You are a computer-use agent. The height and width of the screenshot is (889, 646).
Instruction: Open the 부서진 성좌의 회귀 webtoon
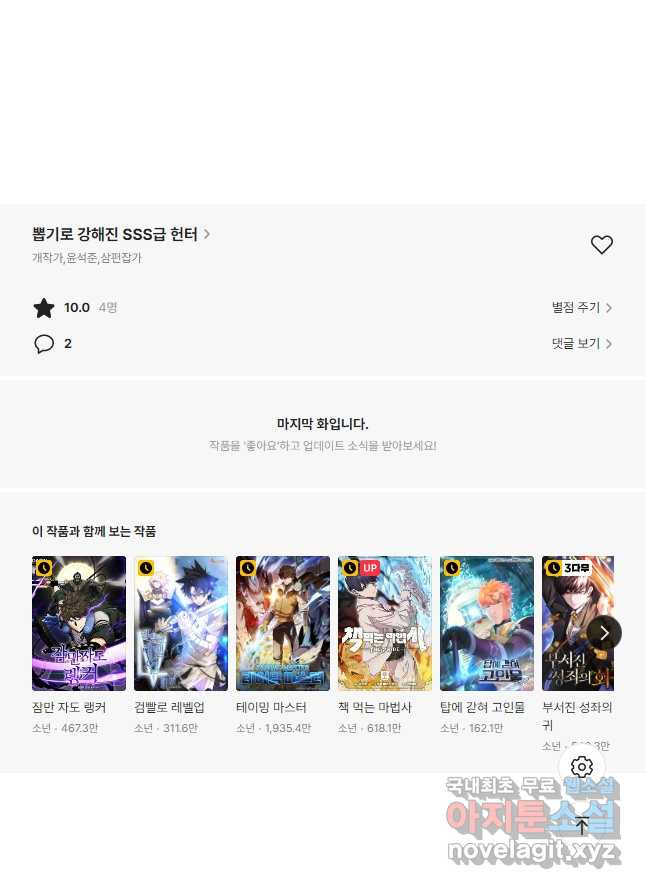click(x=572, y=623)
